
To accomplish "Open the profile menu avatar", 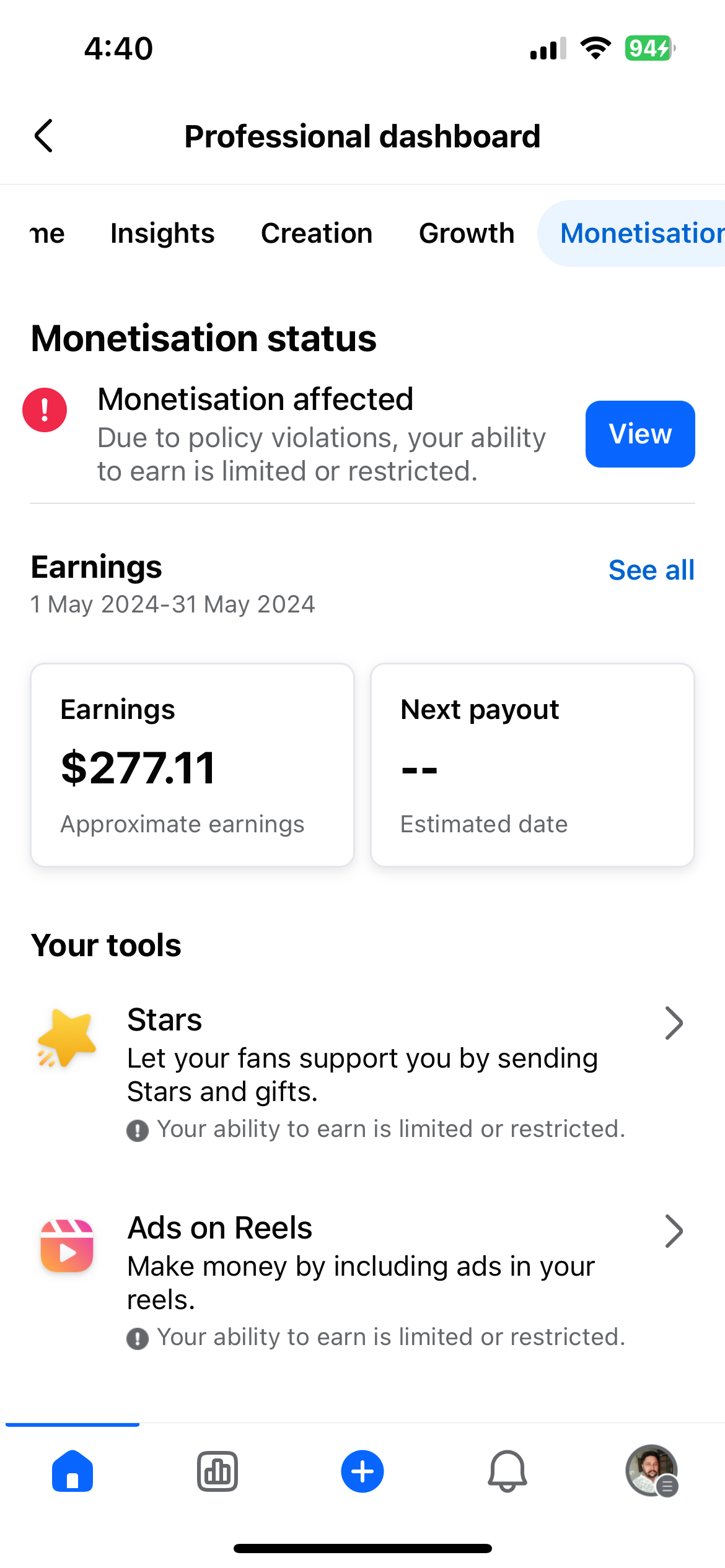I will [651, 1471].
